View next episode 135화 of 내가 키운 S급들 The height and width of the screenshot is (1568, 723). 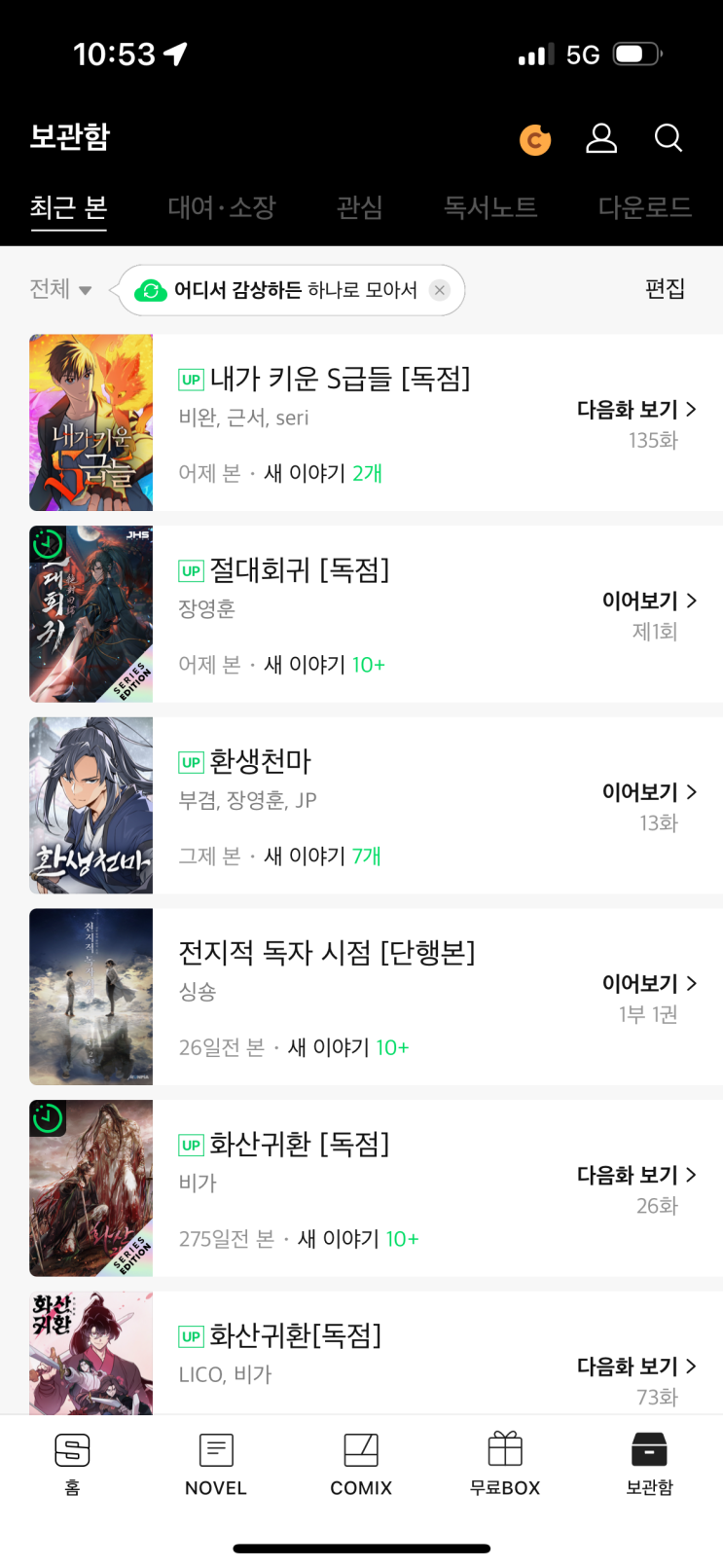[636, 410]
